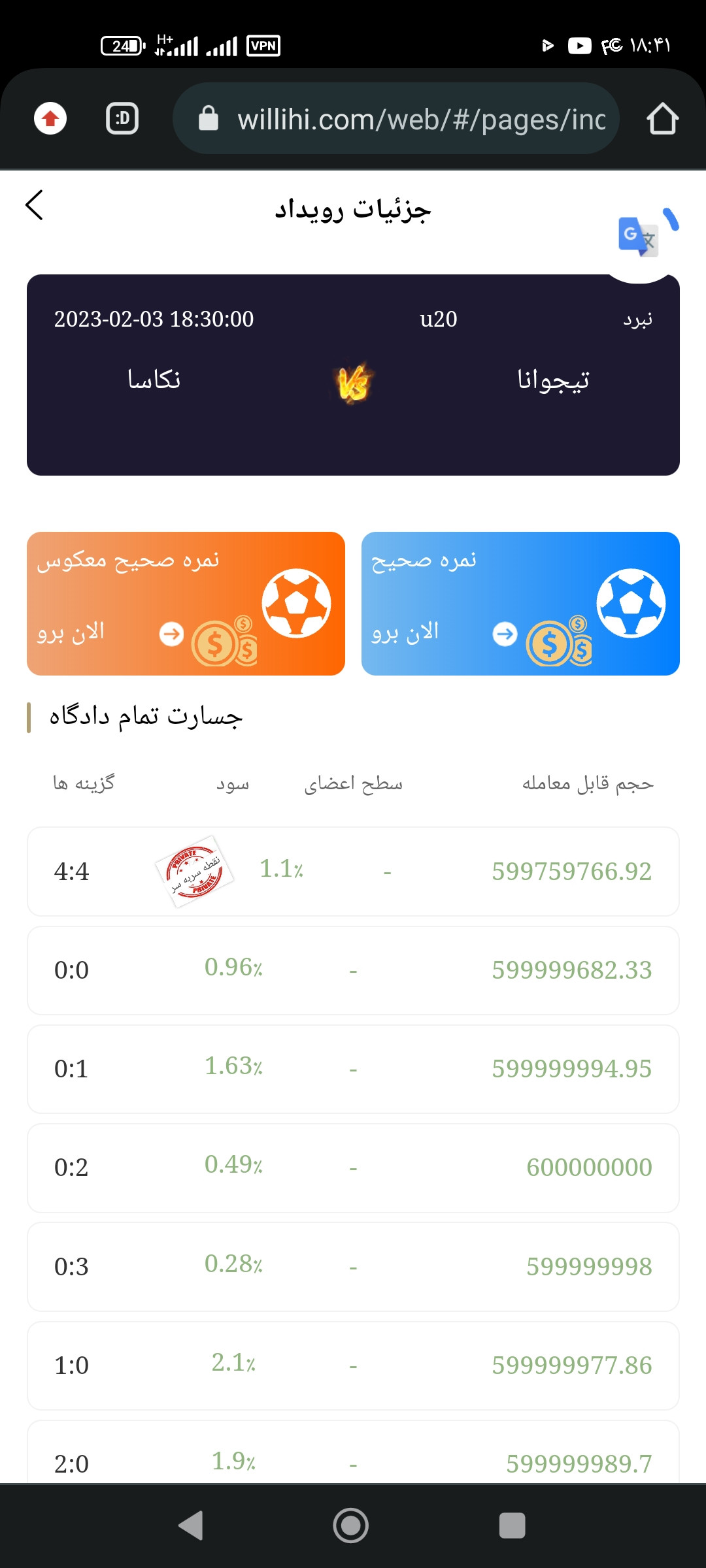Choose the 2:0 score option

(353, 1453)
